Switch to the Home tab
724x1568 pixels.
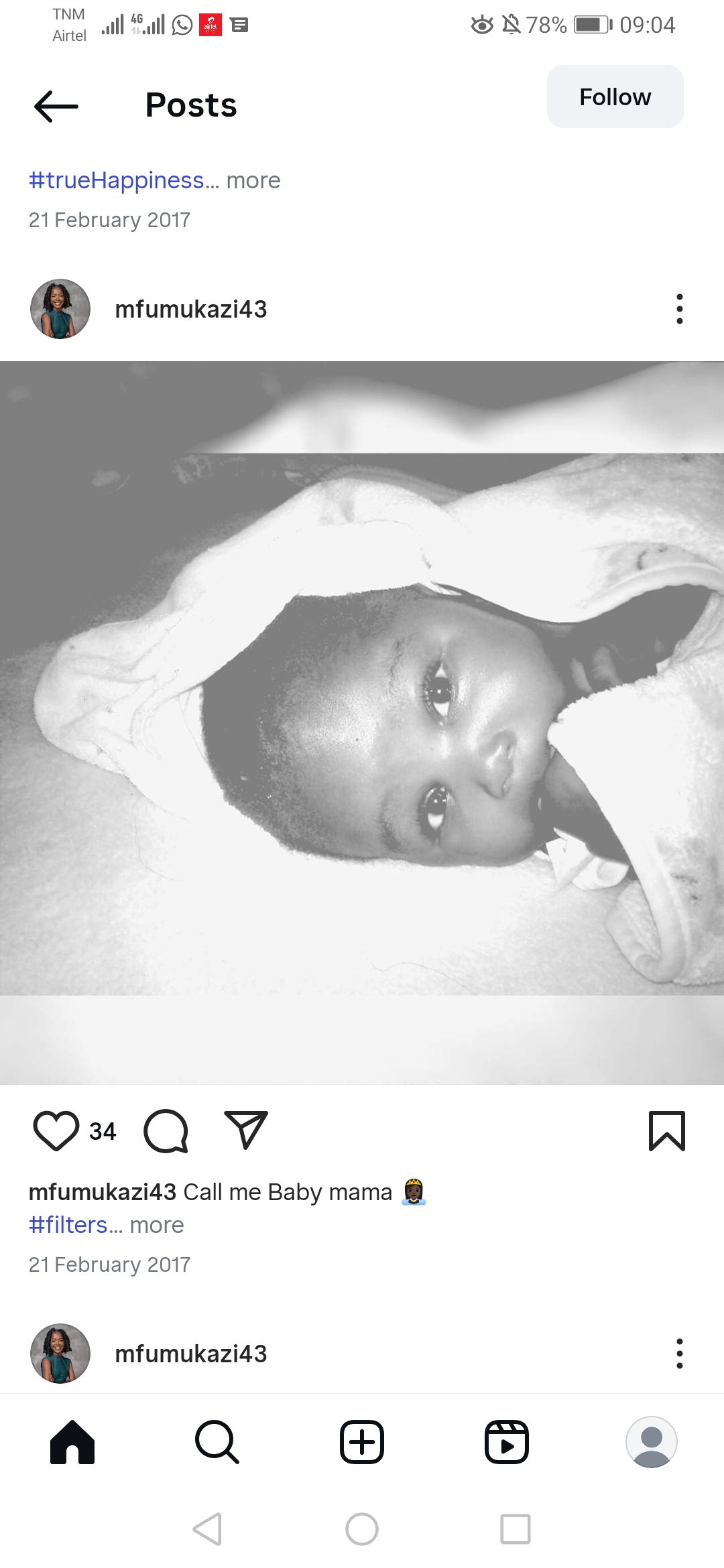tap(72, 1442)
